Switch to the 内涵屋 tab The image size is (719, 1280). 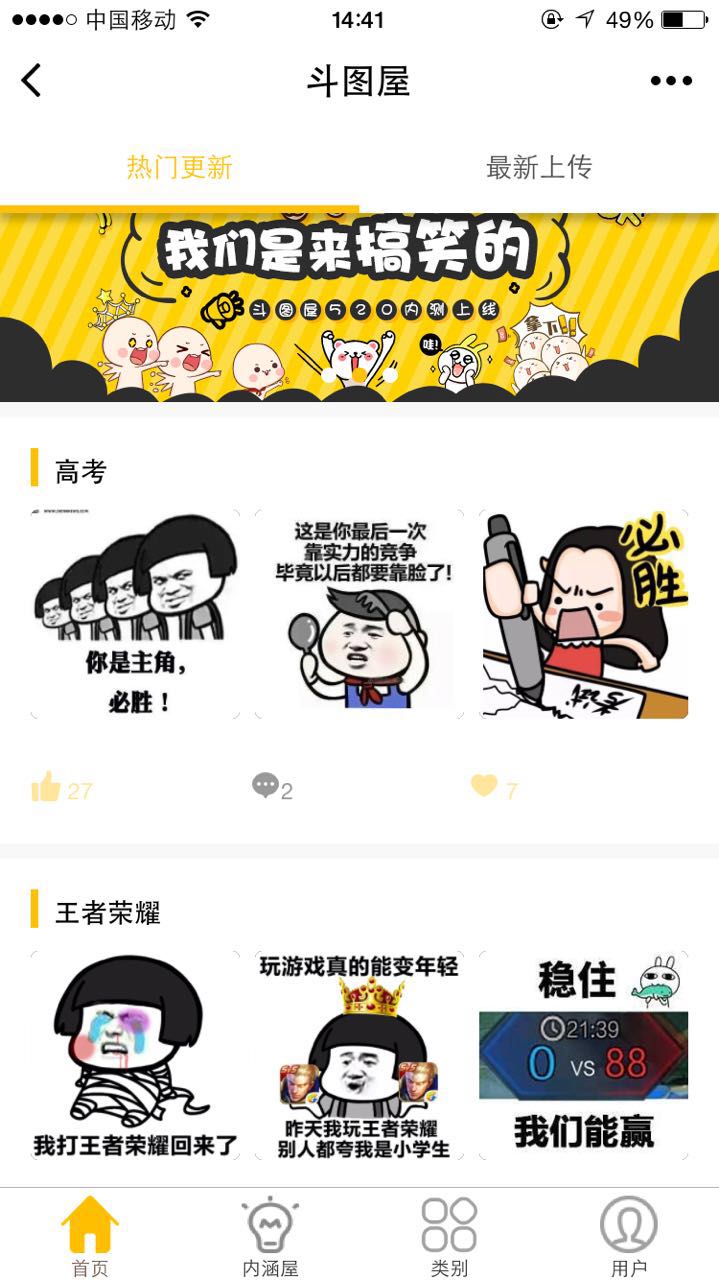(270, 1236)
